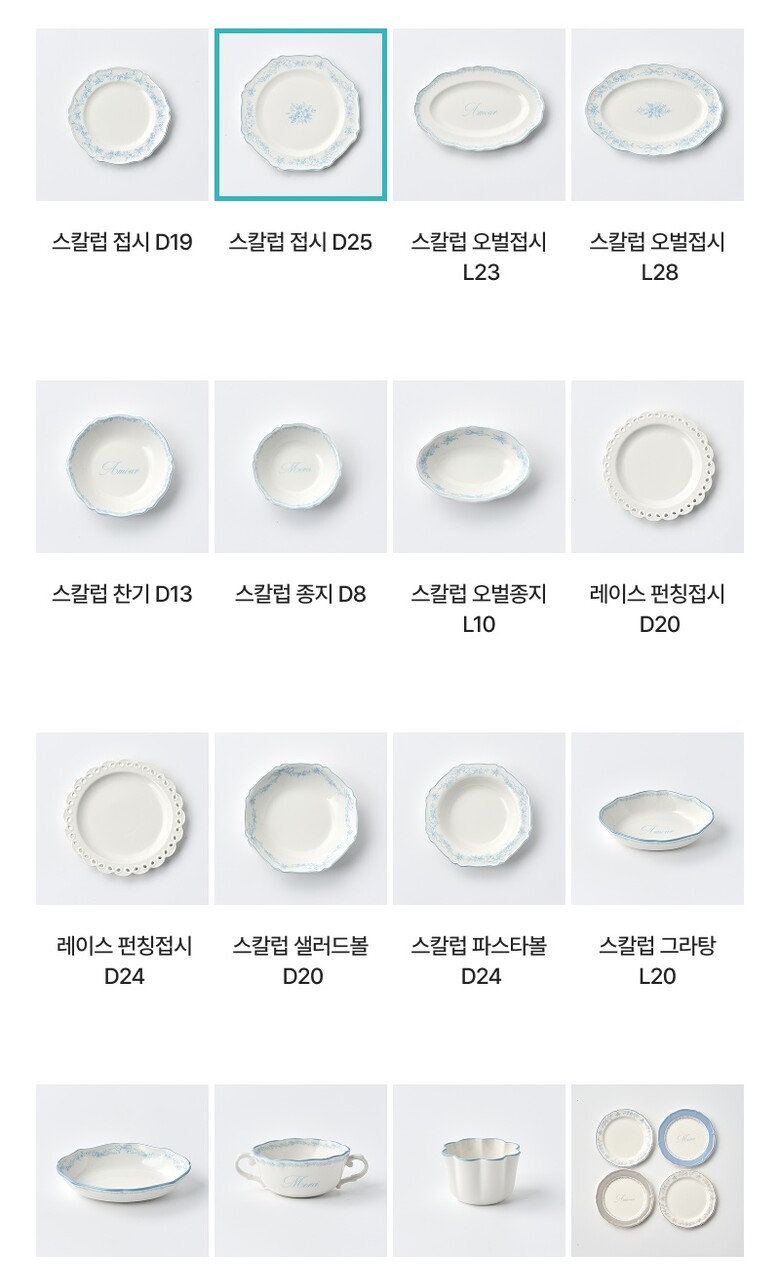Pick the 스칼럽 오벌접시 L23 plate
The width and height of the screenshot is (780, 1280).
[x=479, y=115]
